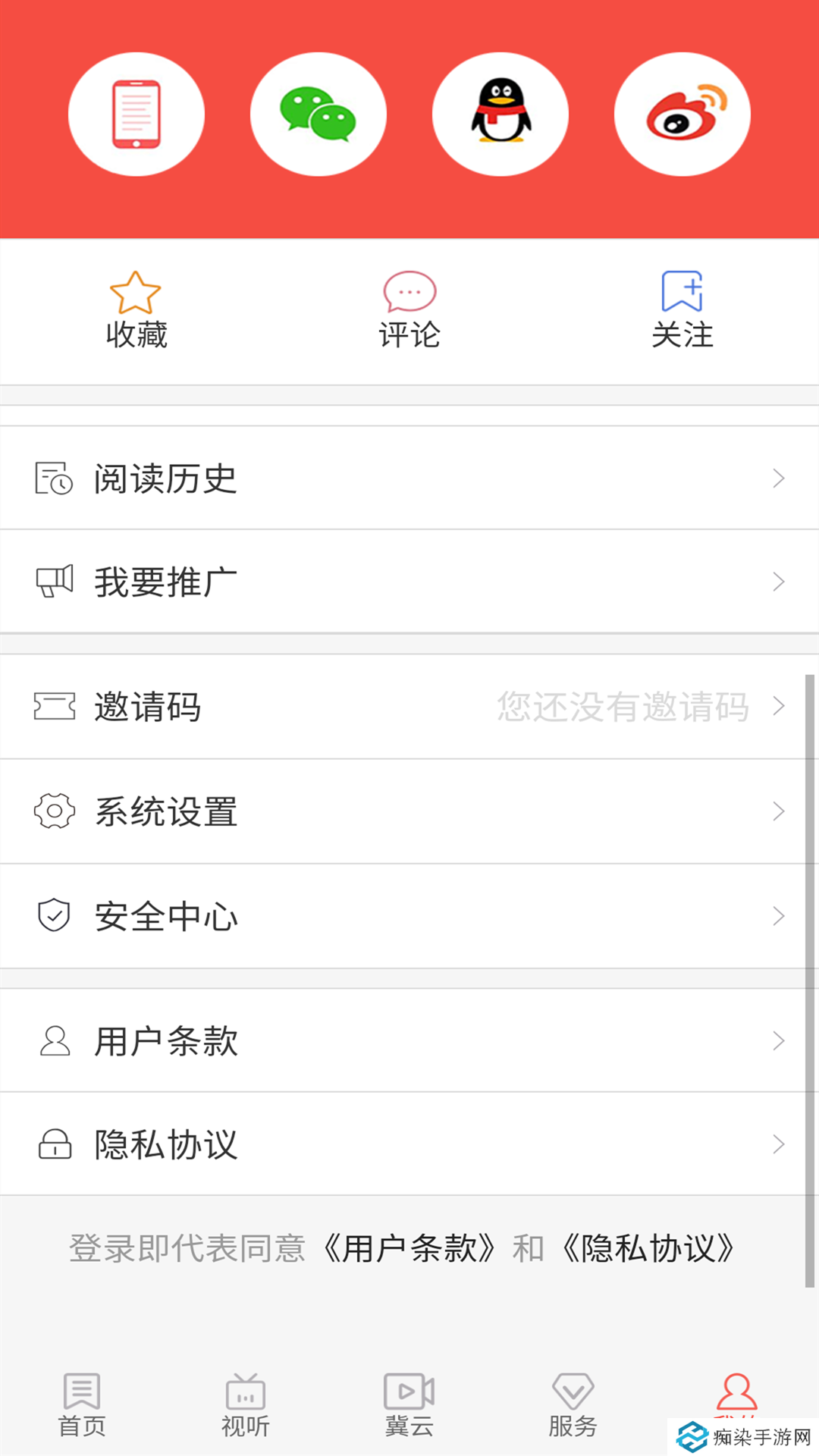Image resolution: width=819 pixels, height=1456 pixels.
Task: Open 隐私协议 using its chevron
Action: (x=780, y=1144)
